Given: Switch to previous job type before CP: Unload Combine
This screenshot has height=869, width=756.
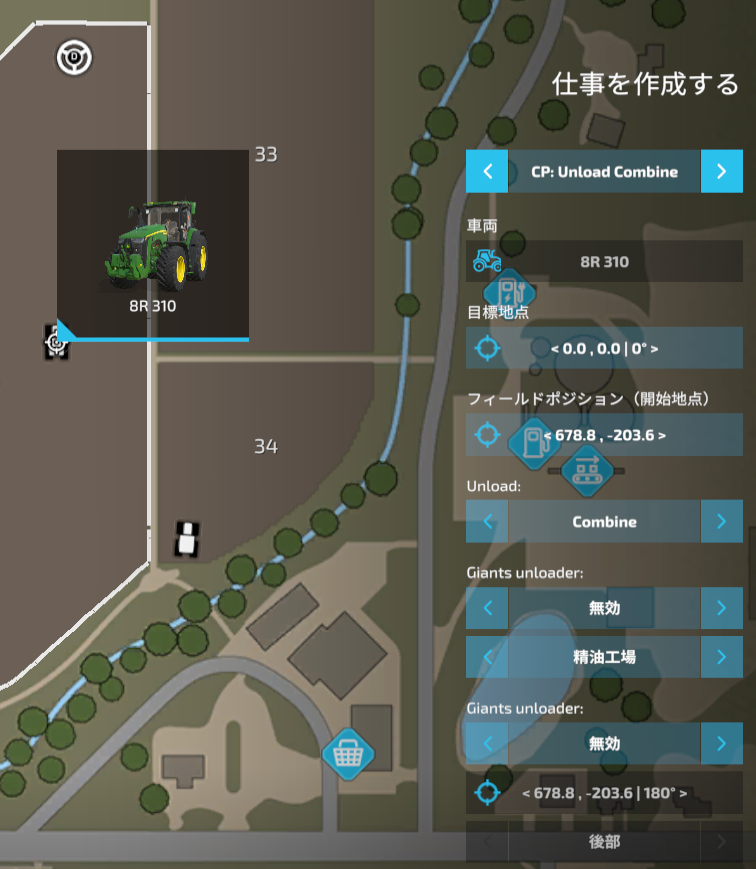Looking at the screenshot, I should coord(487,172).
